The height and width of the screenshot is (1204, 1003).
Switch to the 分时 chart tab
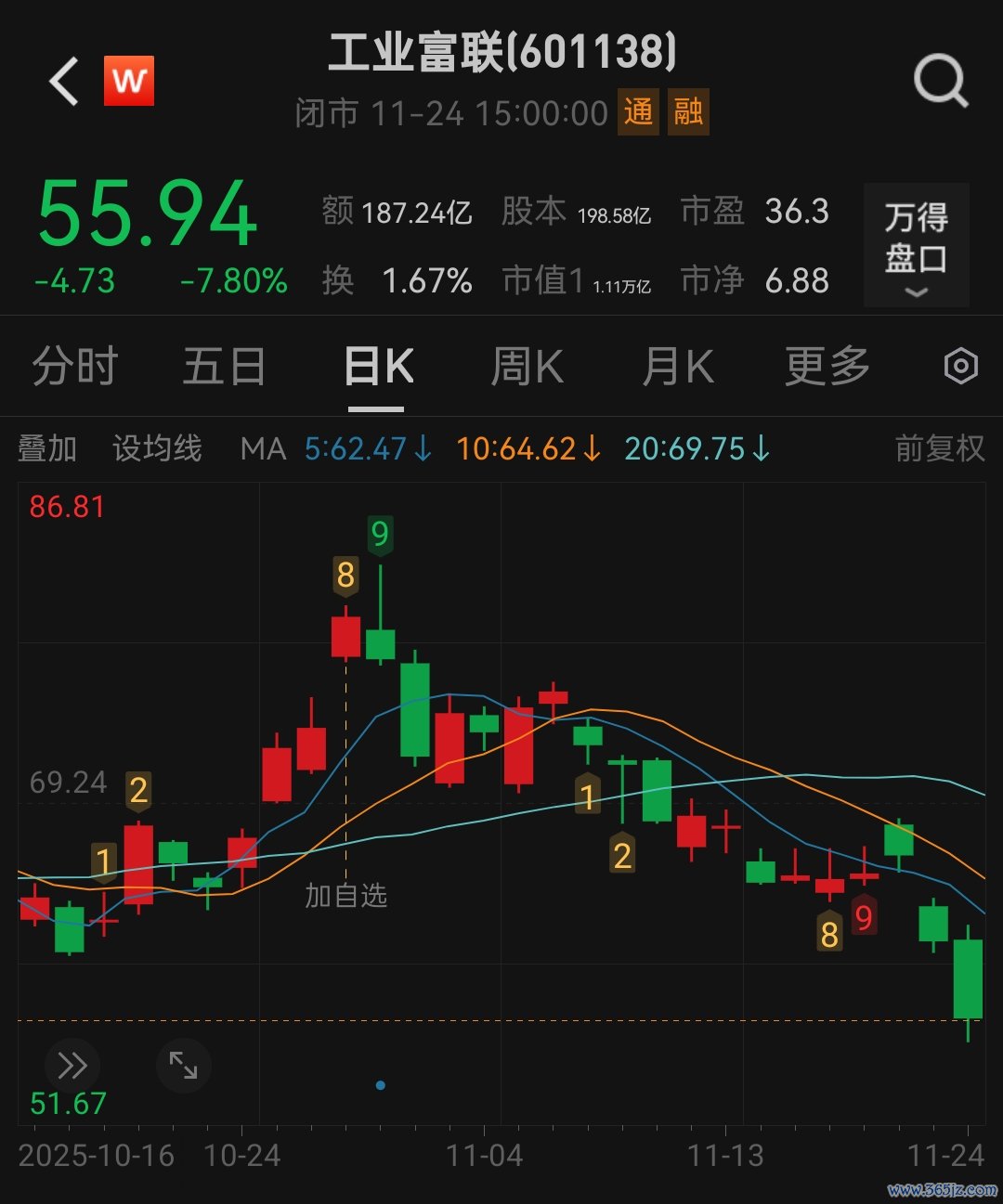[x=75, y=366]
